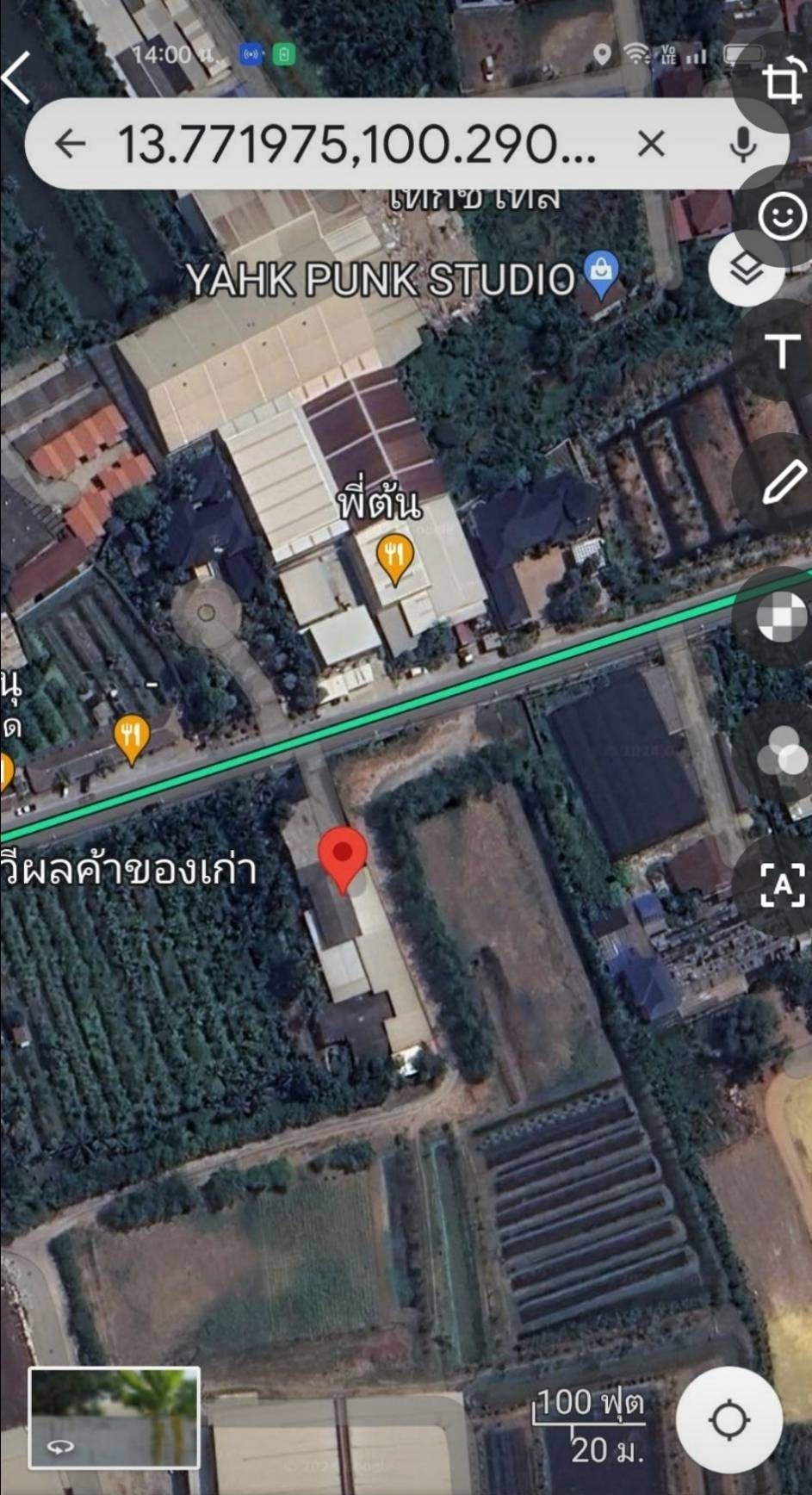Viewport: 812px width, 1495px height.
Task: Go back using the top-left chevron
Action: click(x=17, y=78)
